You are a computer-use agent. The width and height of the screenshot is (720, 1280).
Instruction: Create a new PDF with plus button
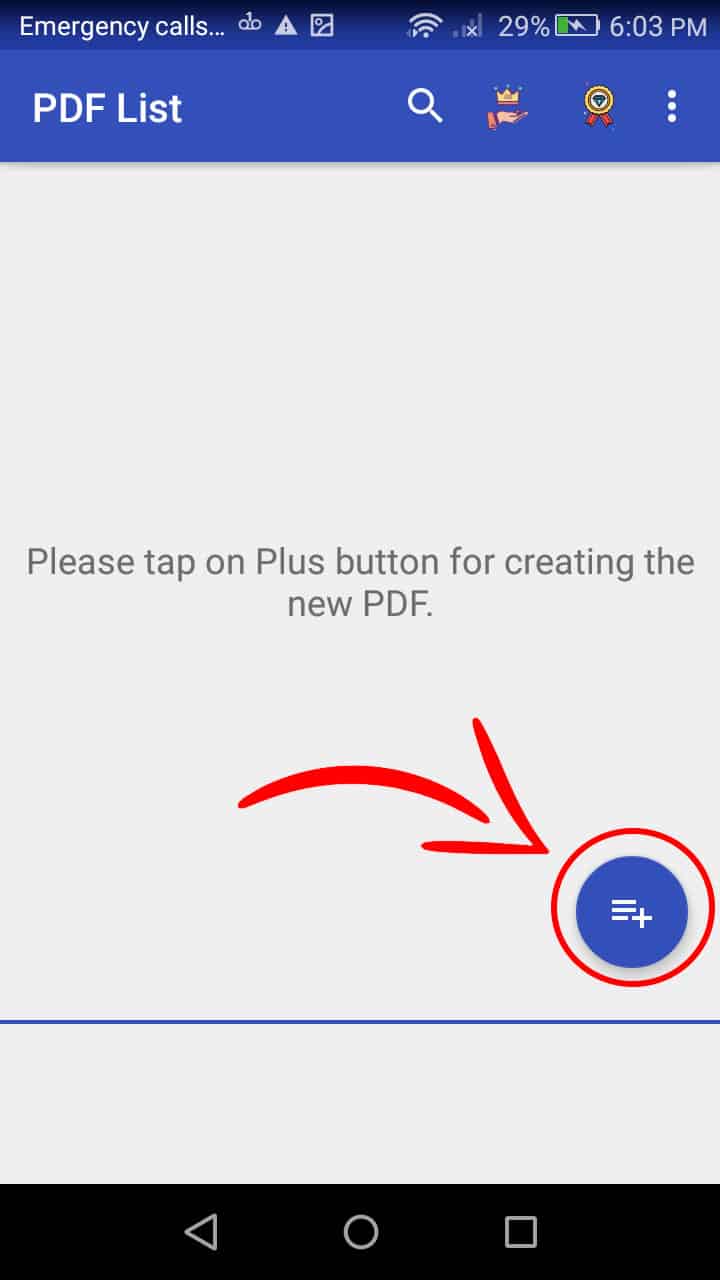point(632,911)
